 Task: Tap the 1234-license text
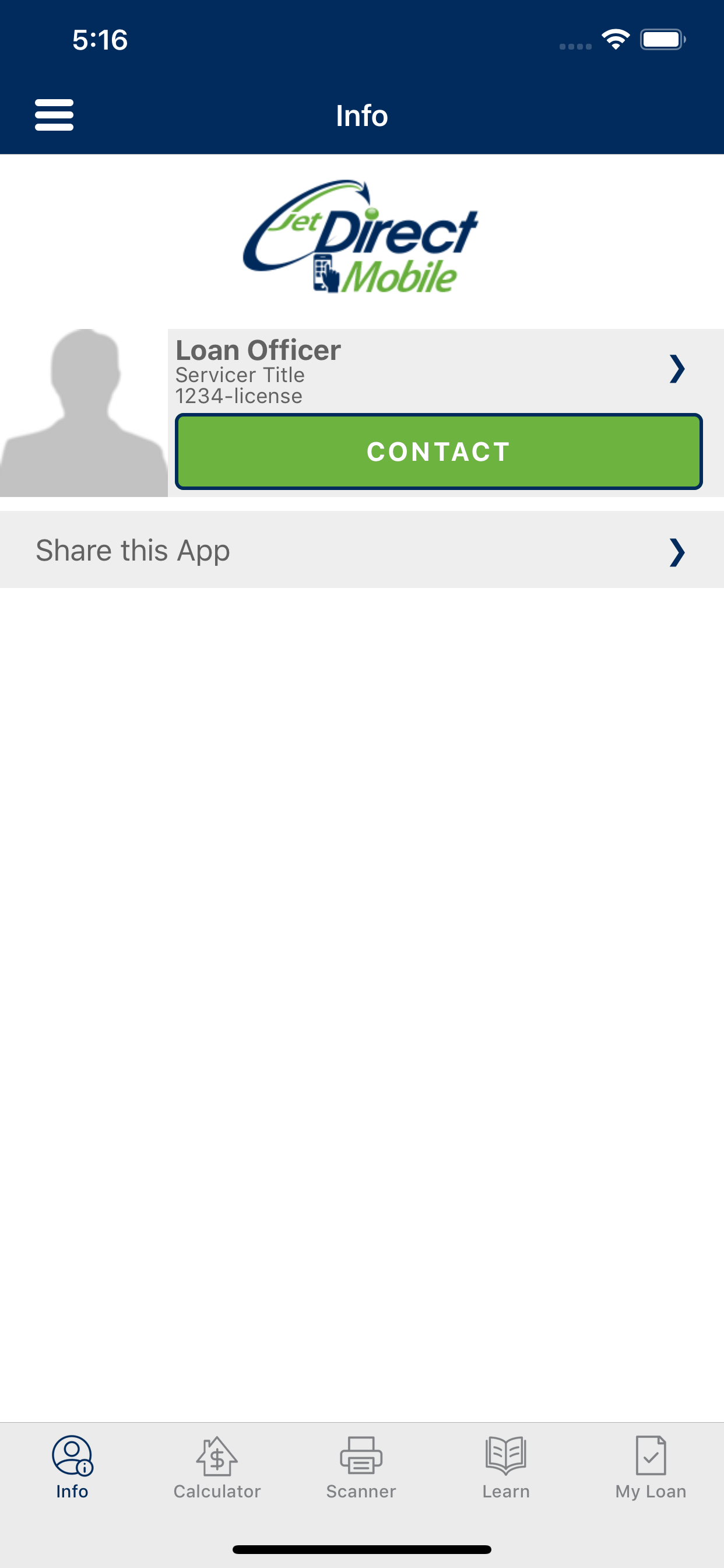click(x=238, y=395)
